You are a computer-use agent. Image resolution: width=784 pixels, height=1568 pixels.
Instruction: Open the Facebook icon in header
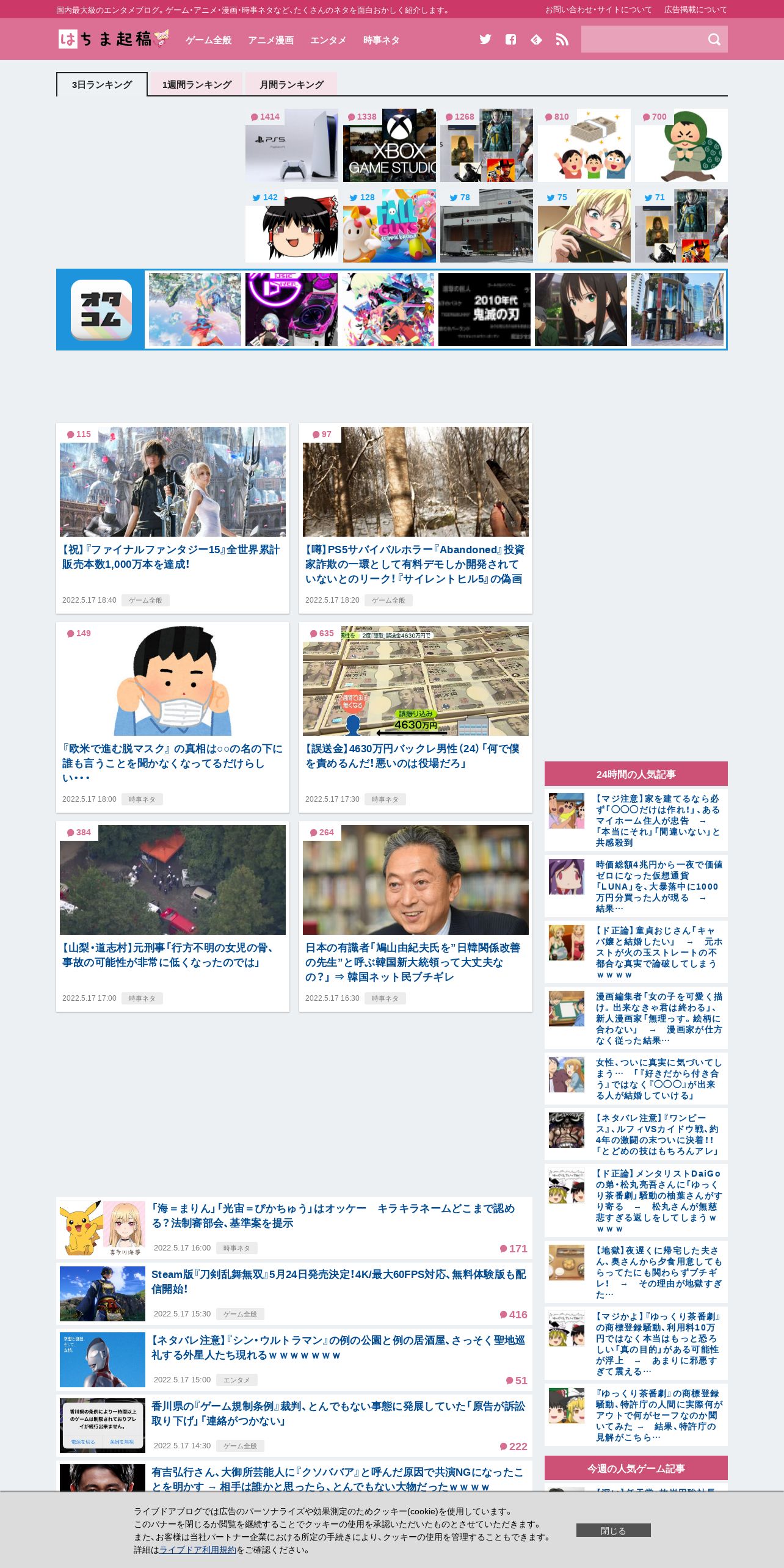[511, 40]
